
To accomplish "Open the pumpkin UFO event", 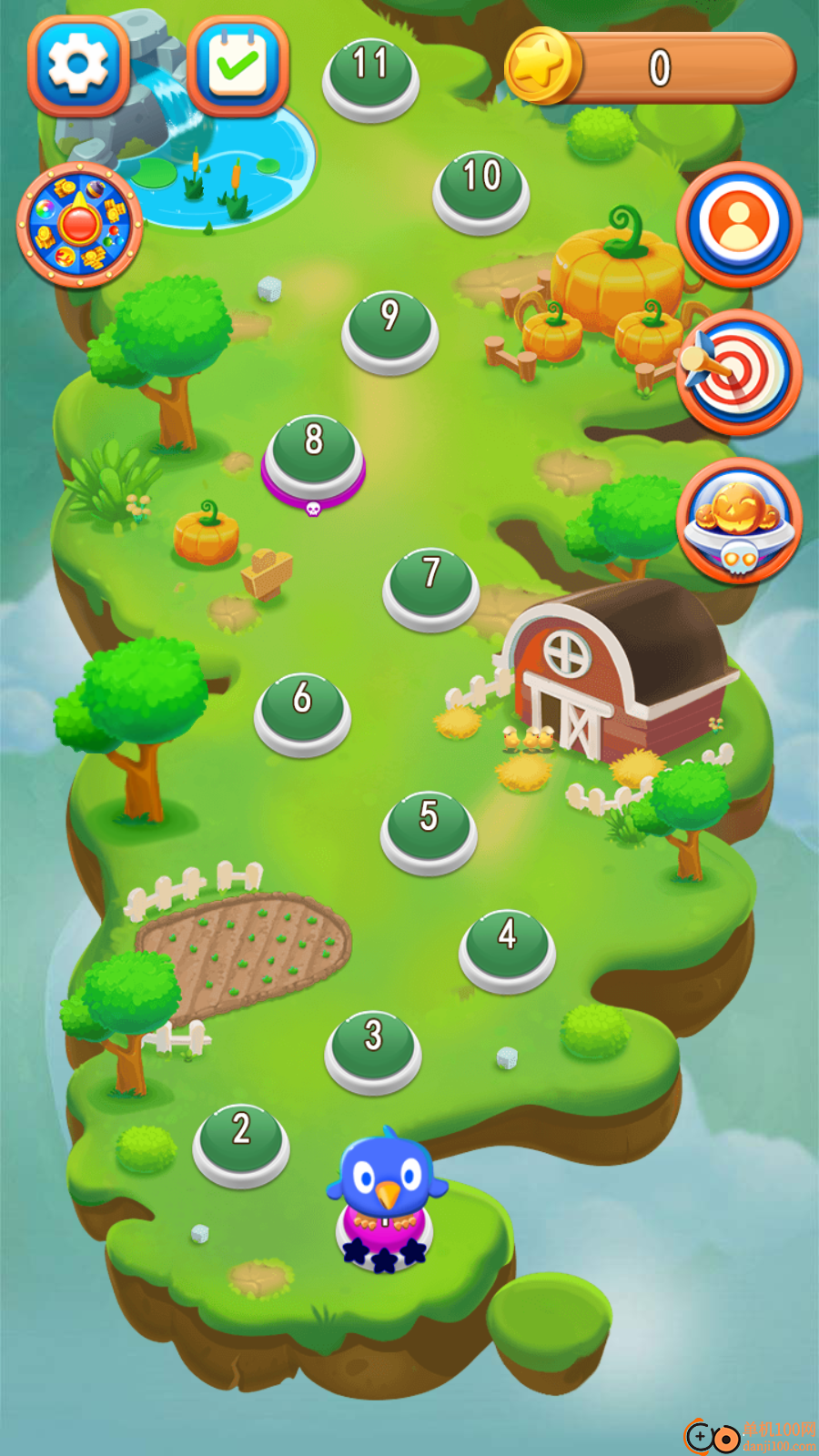I will (x=739, y=521).
